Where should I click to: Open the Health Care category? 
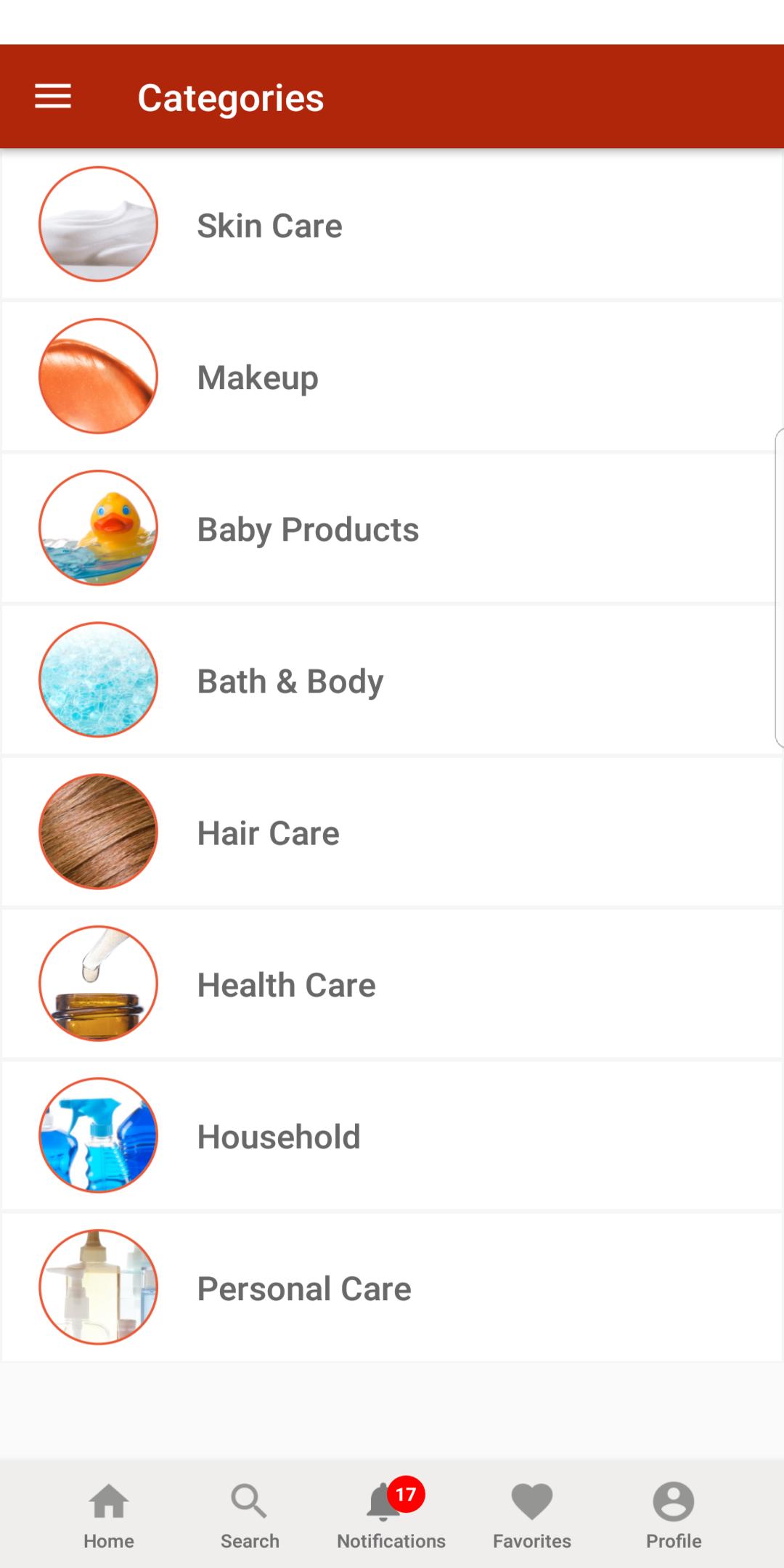click(x=392, y=984)
